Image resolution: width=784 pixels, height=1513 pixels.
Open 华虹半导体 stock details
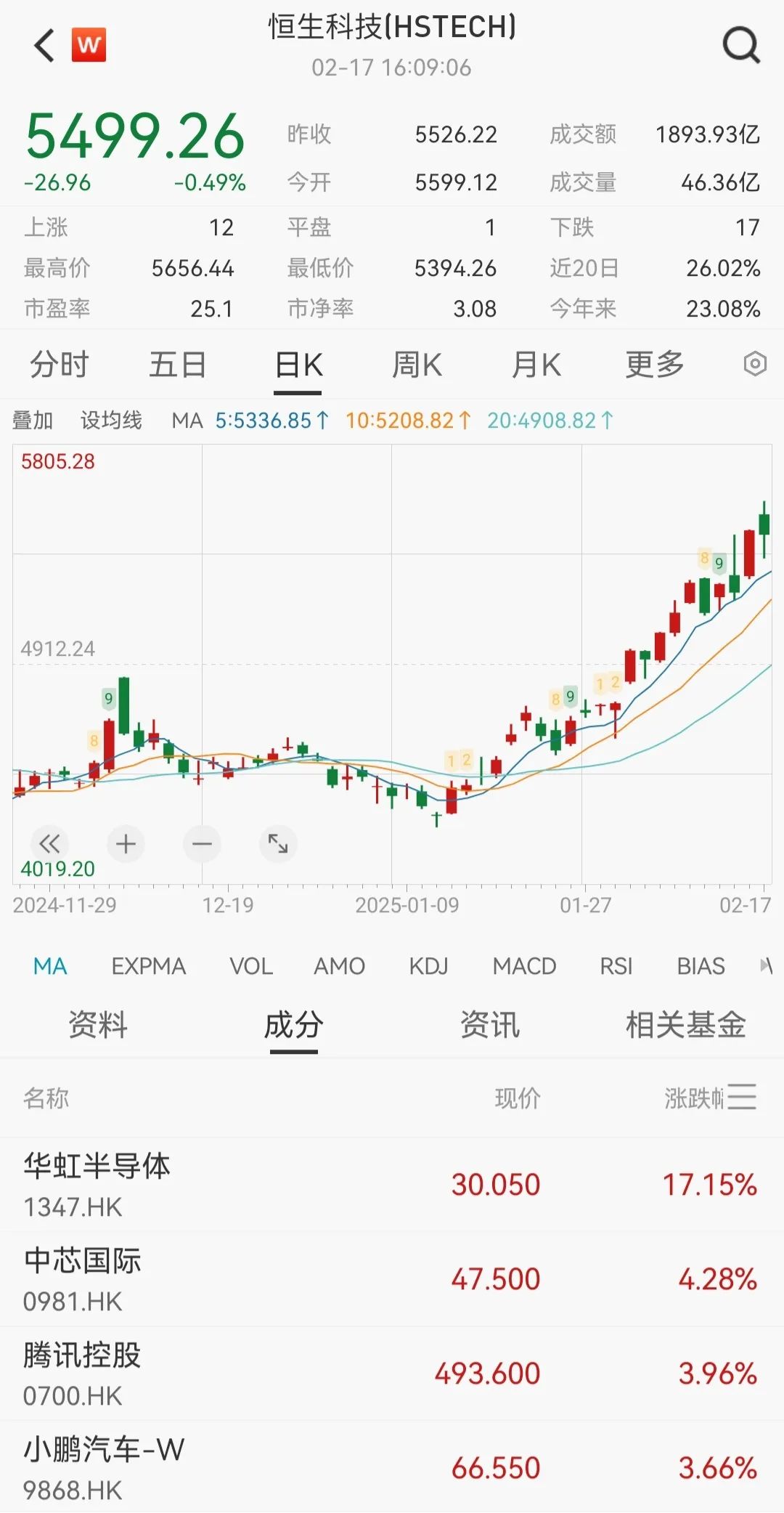pos(392,1185)
